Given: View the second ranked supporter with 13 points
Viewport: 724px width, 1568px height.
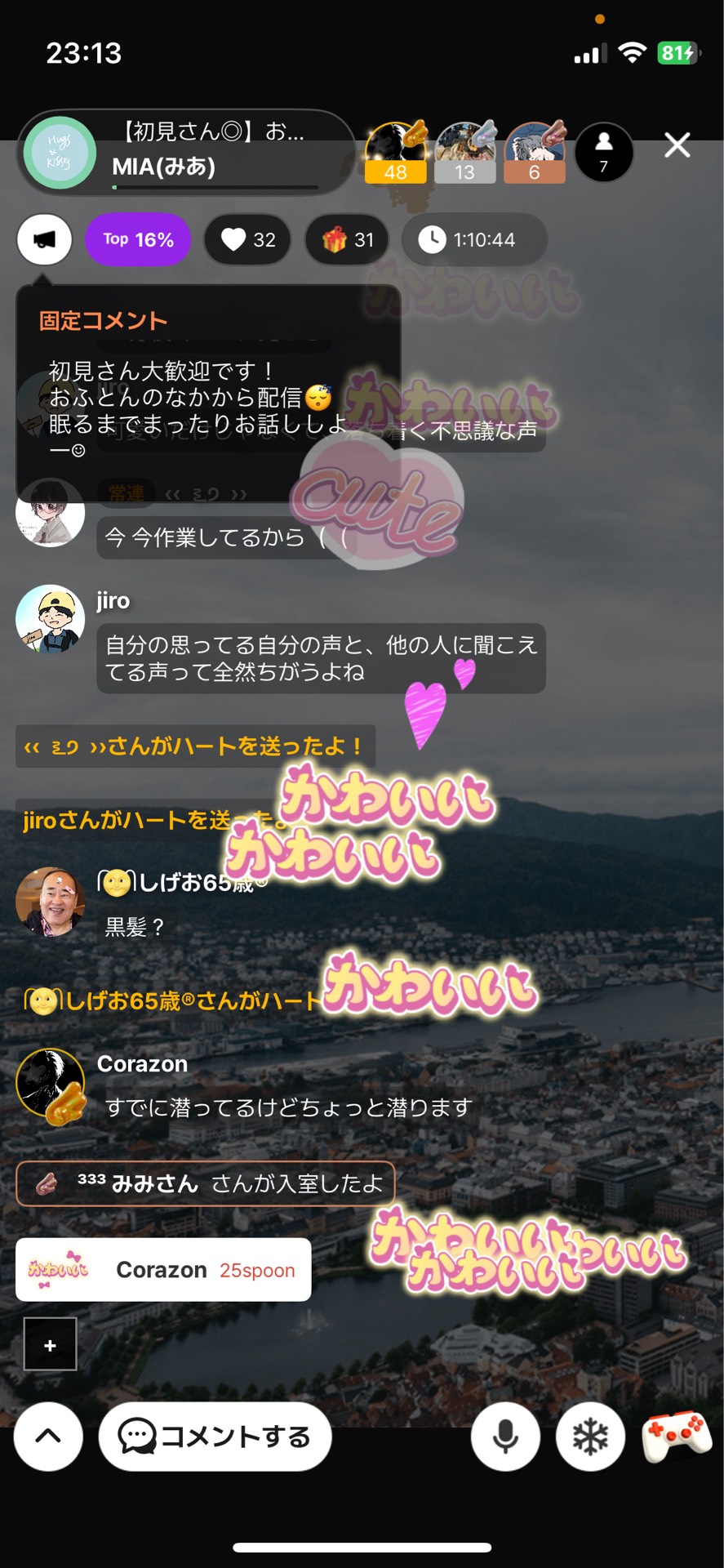Looking at the screenshot, I should pos(465,151).
